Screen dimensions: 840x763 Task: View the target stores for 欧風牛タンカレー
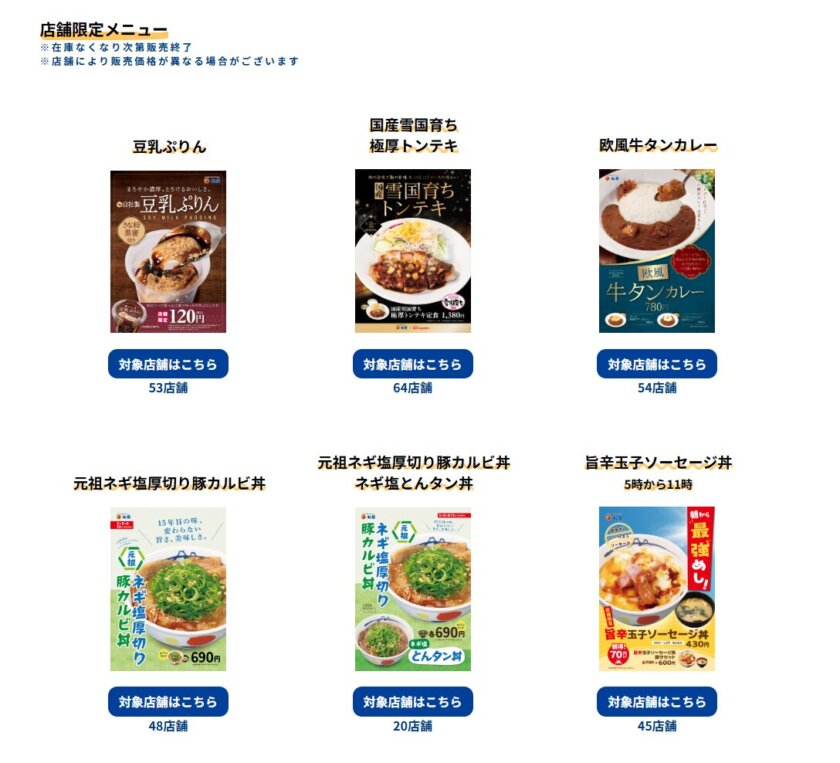tap(656, 364)
